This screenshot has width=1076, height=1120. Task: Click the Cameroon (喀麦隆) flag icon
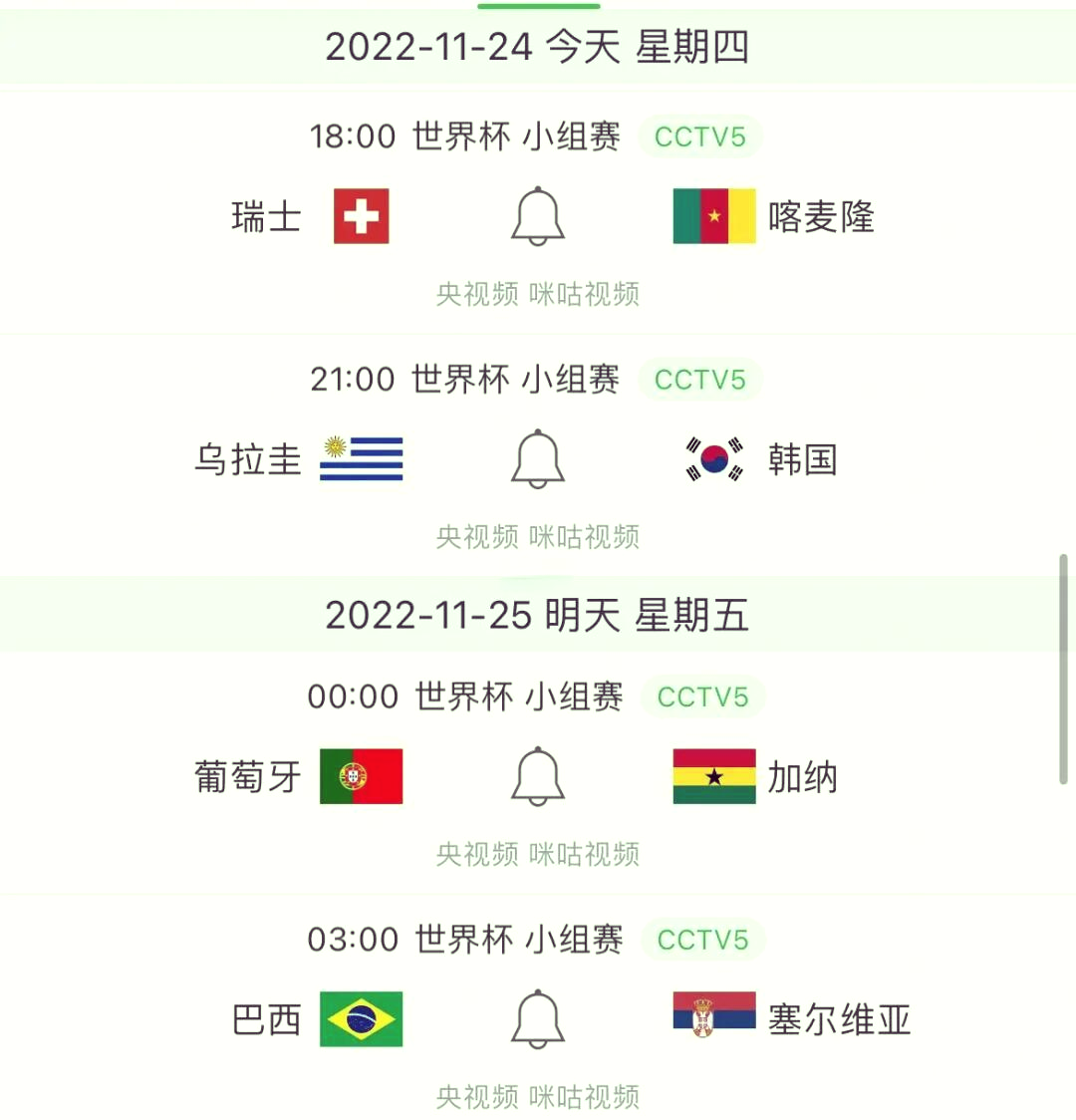[x=713, y=217]
